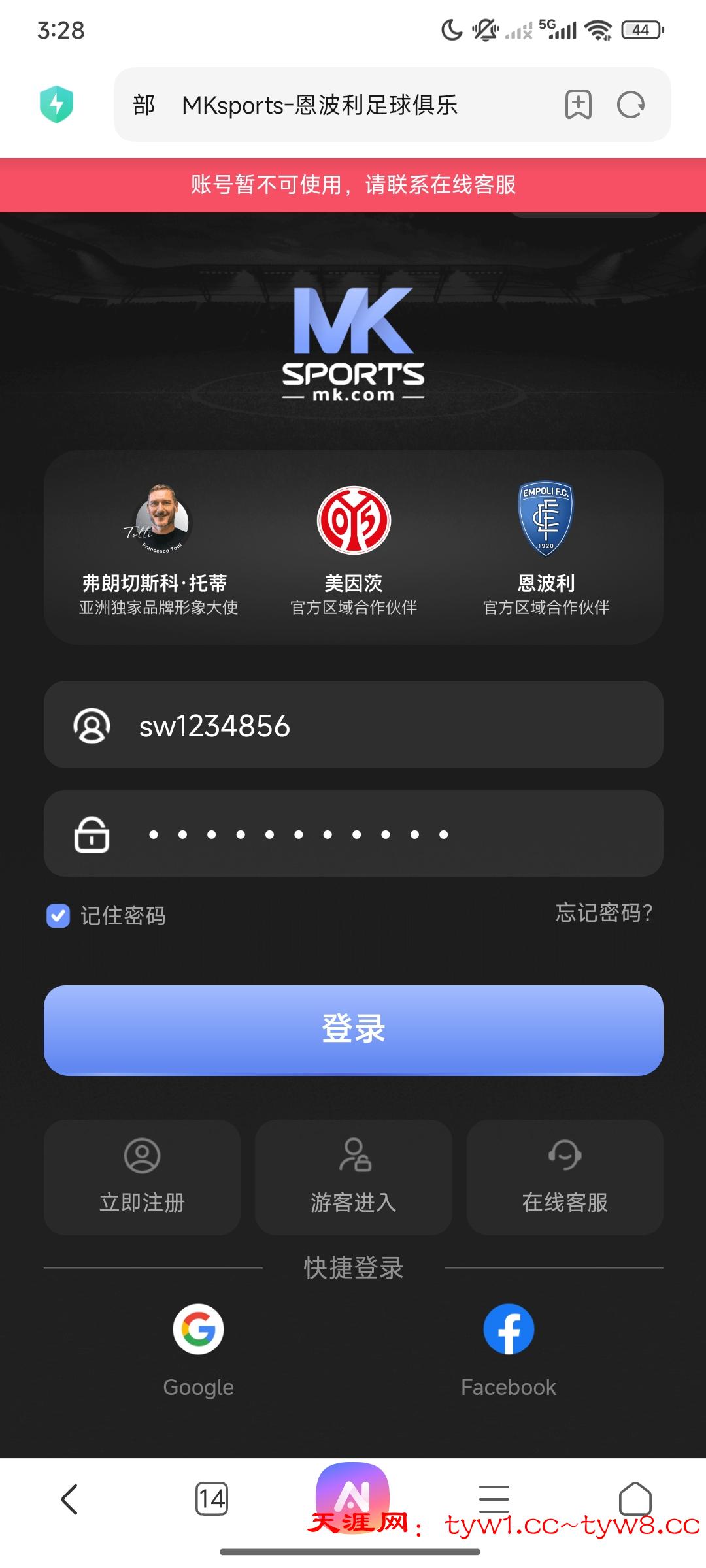Contact 在线客服 online support
This screenshot has height=1568, width=706.
(x=565, y=1177)
